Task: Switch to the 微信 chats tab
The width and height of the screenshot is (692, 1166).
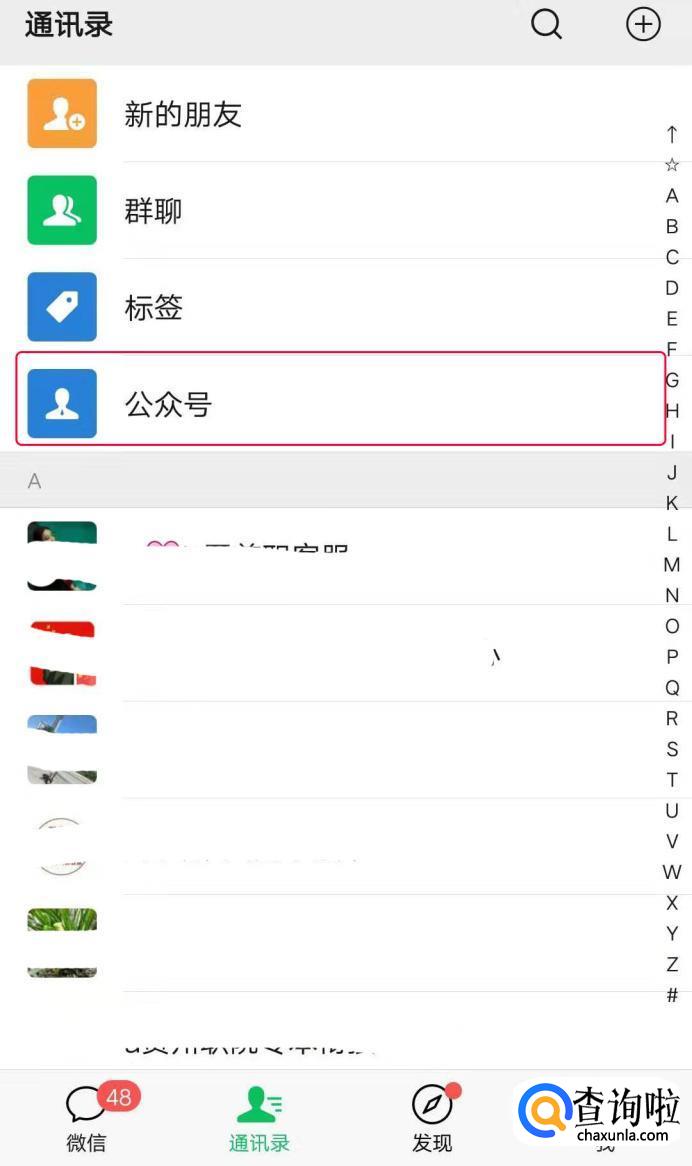Action: [87, 1118]
